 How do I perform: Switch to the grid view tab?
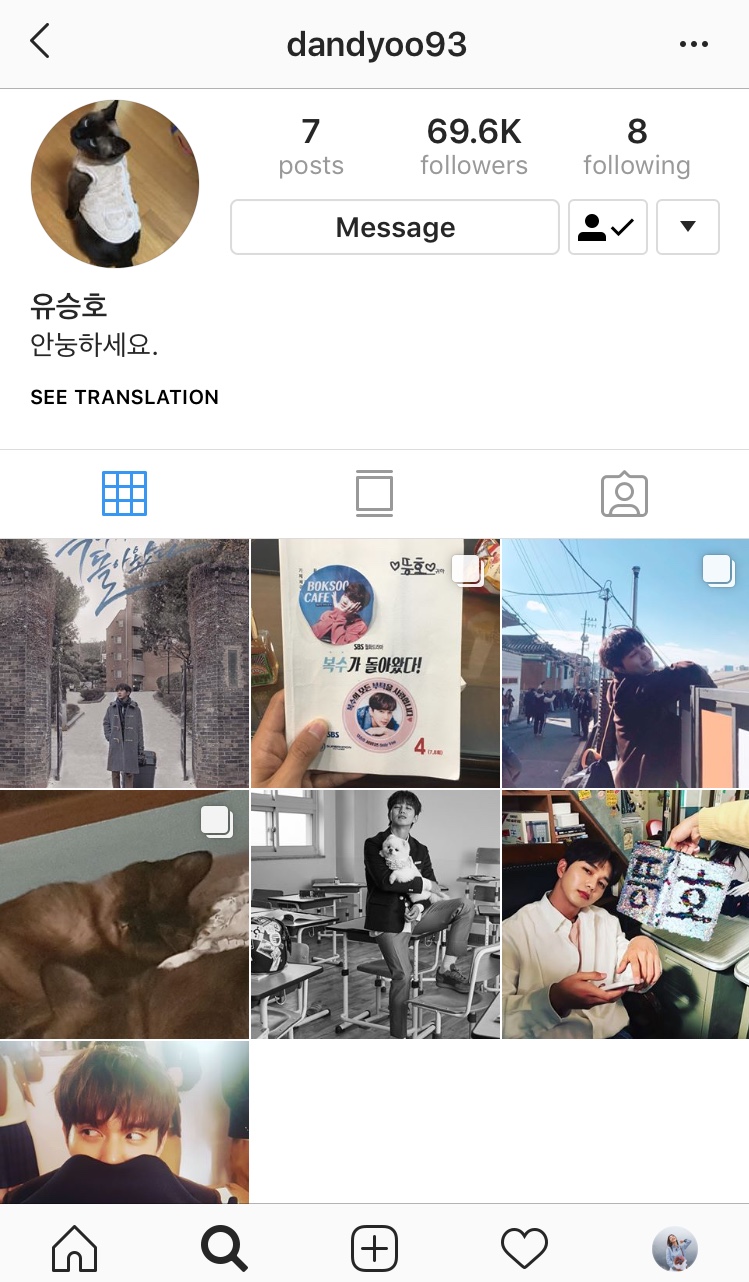(x=124, y=493)
